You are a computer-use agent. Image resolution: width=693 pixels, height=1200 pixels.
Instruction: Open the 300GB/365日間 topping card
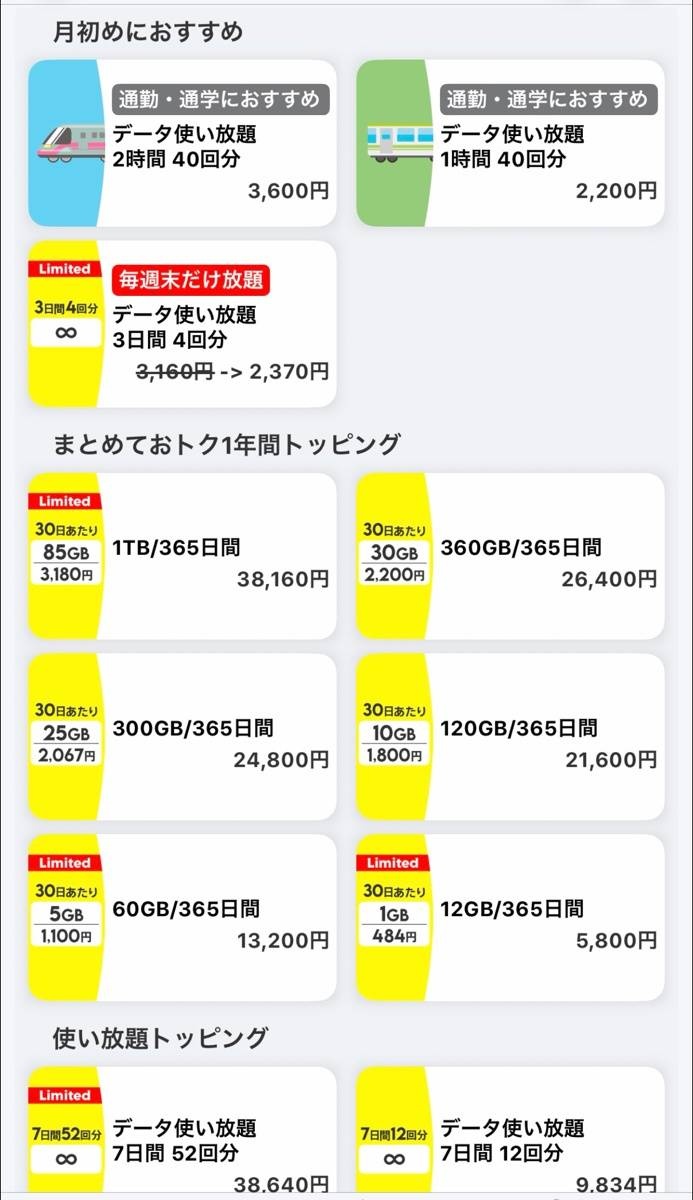(x=182, y=737)
